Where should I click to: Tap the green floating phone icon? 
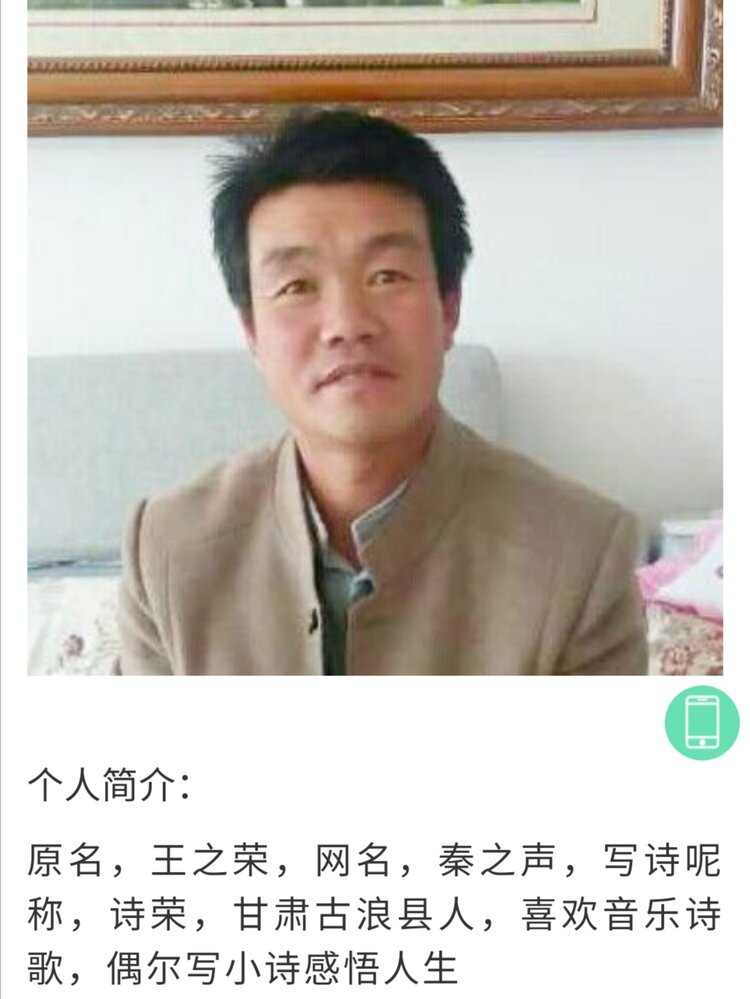[702, 723]
